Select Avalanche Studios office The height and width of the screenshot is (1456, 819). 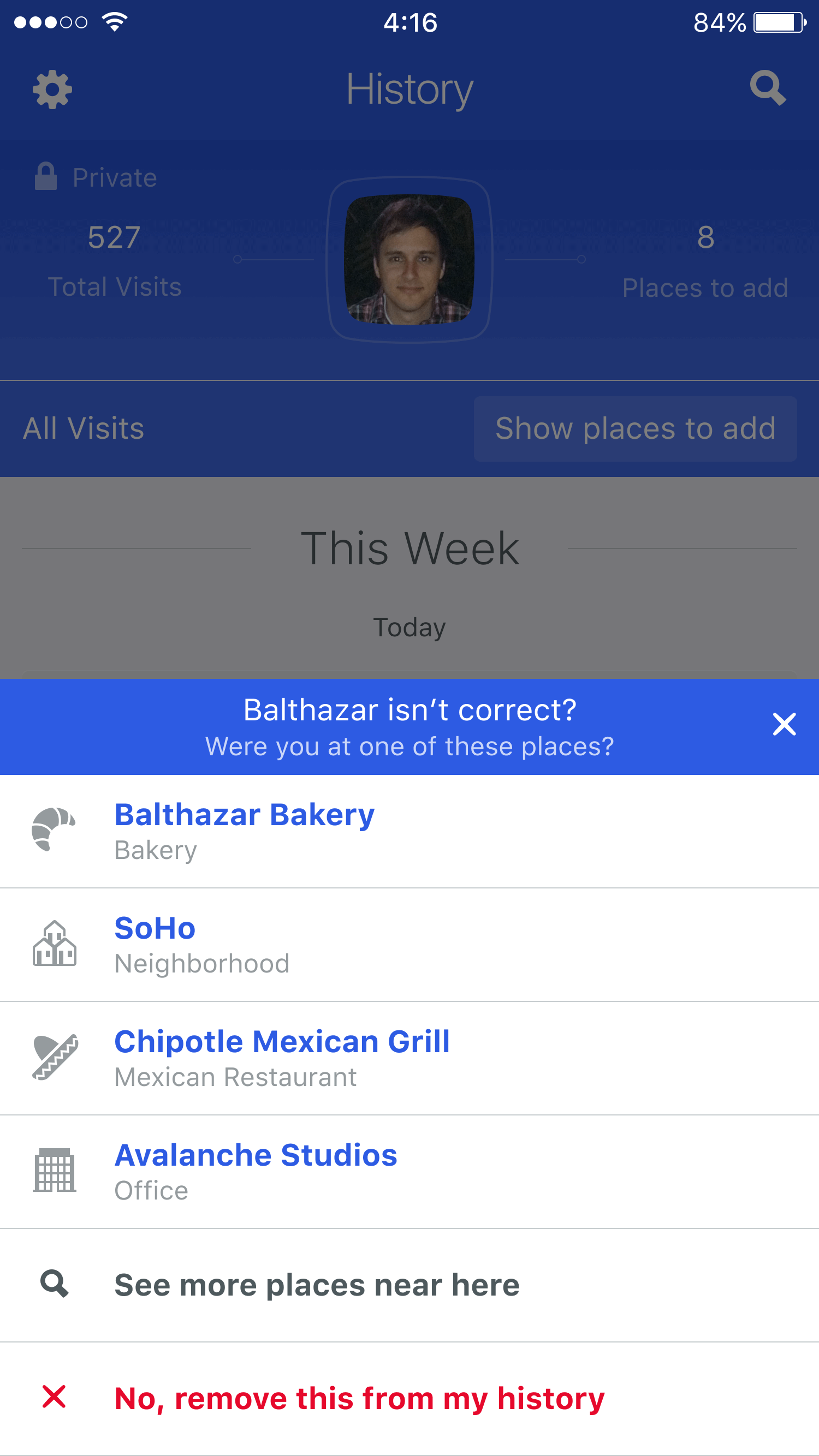256,1171
